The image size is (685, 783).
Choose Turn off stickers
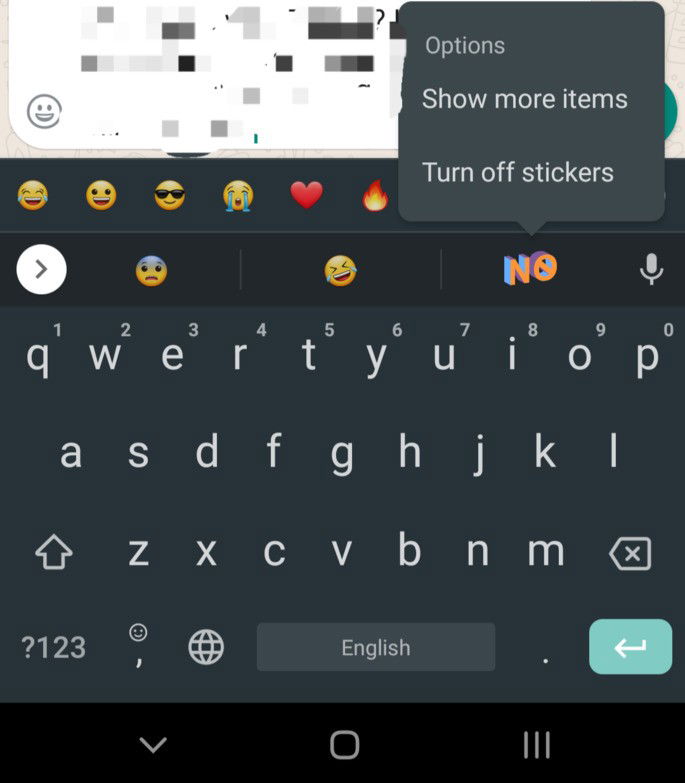(517, 172)
